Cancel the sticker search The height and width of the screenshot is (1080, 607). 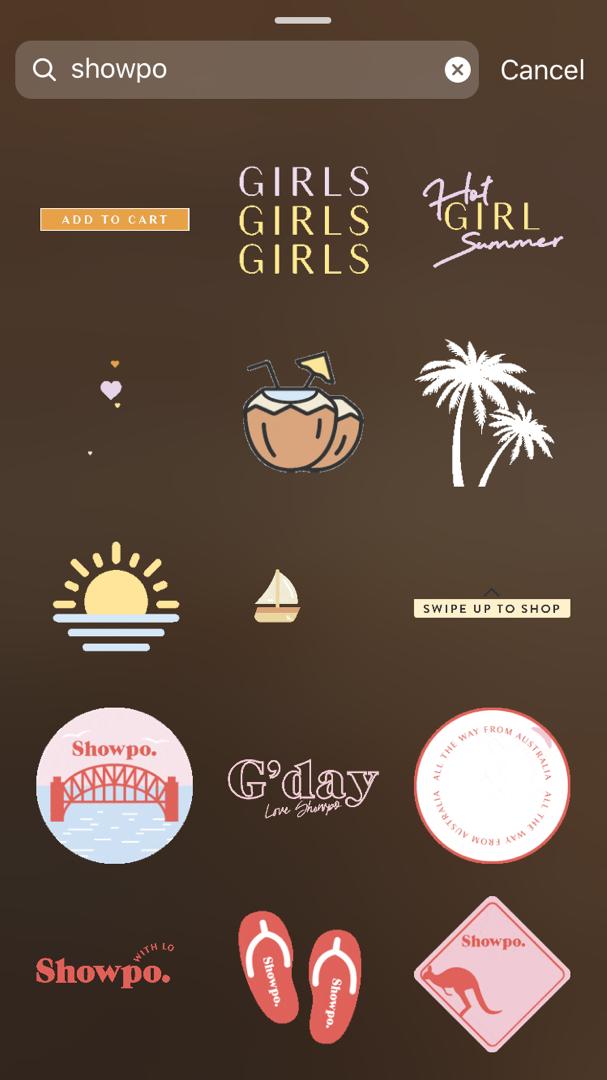tap(542, 70)
